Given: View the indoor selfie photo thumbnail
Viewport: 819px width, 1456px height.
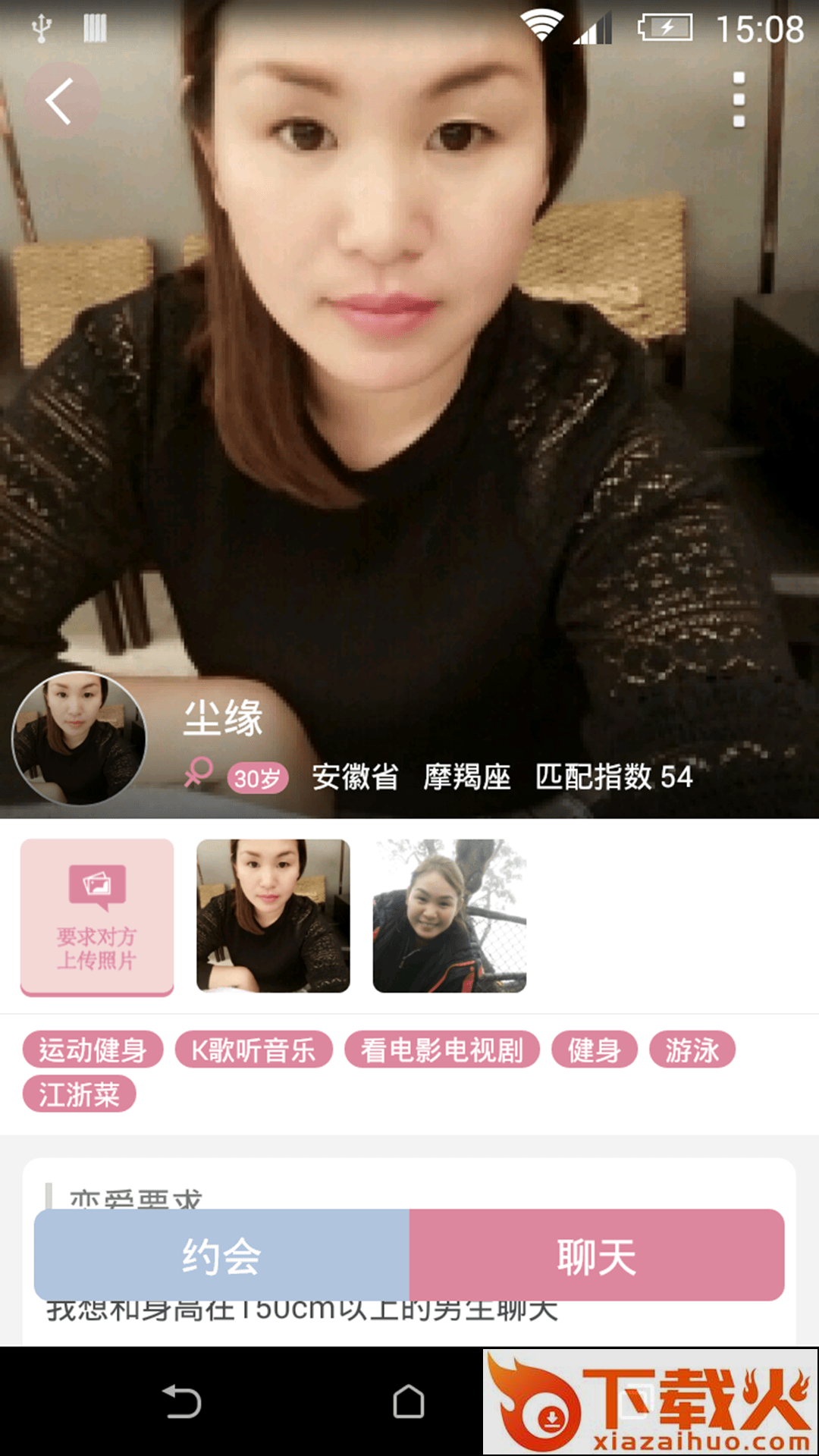Looking at the screenshot, I should click(x=273, y=916).
